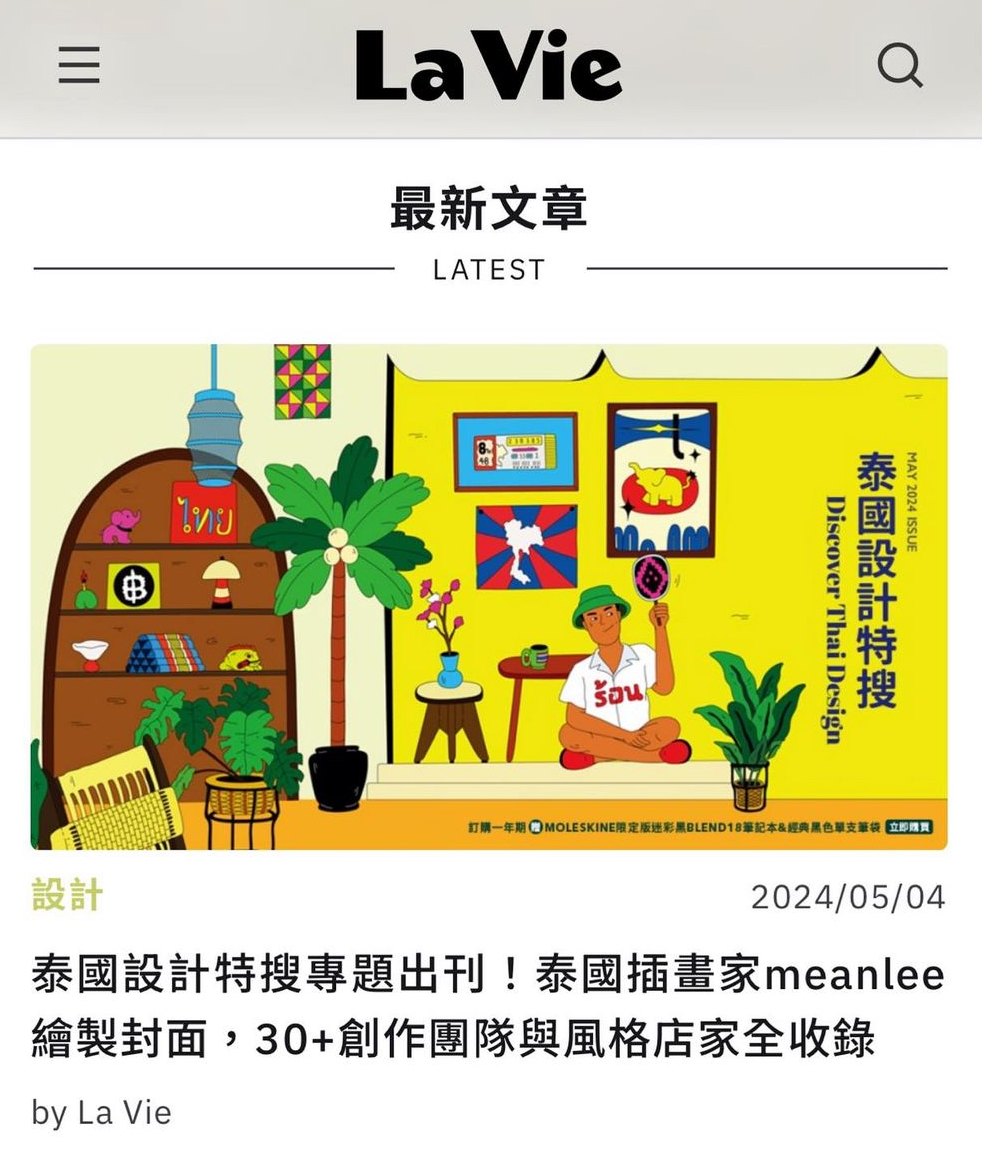The width and height of the screenshot is (982, 1159).
Task: Read the 泰國設計特搜專題出刊 article
Action: click(488, 1007)
